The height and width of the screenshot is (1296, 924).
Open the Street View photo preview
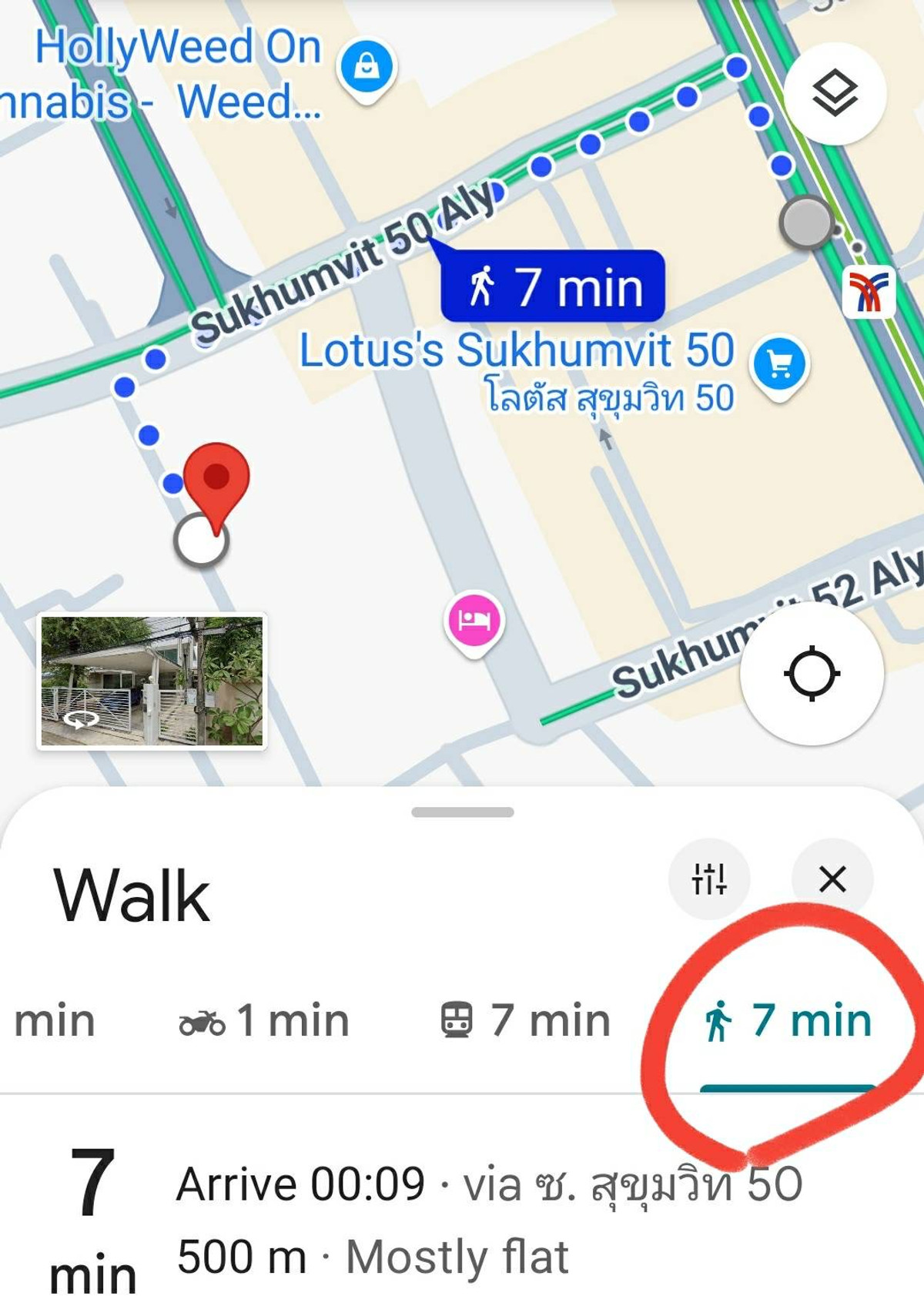(152, 681)
